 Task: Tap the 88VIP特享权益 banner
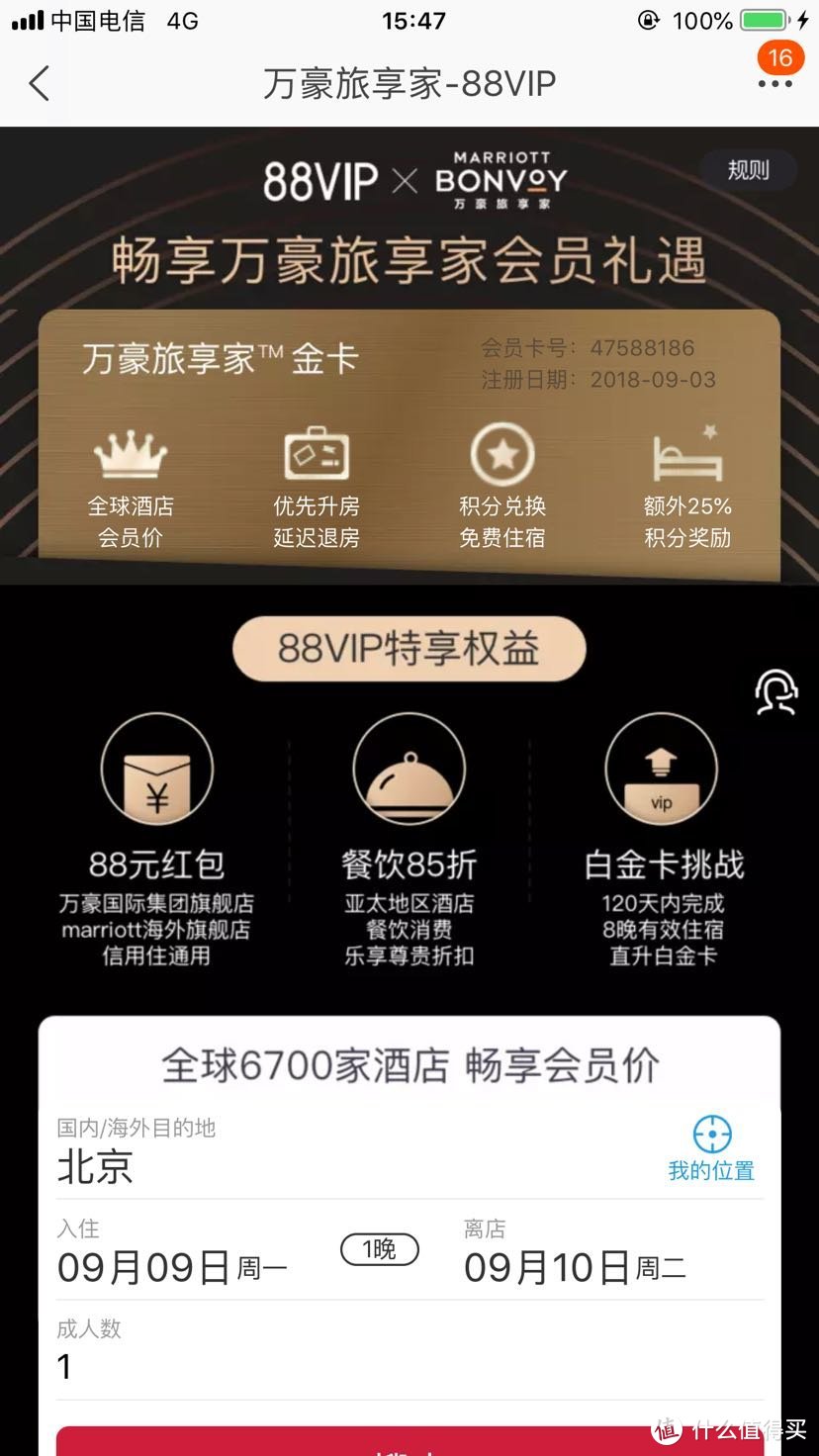coord(409,648)
